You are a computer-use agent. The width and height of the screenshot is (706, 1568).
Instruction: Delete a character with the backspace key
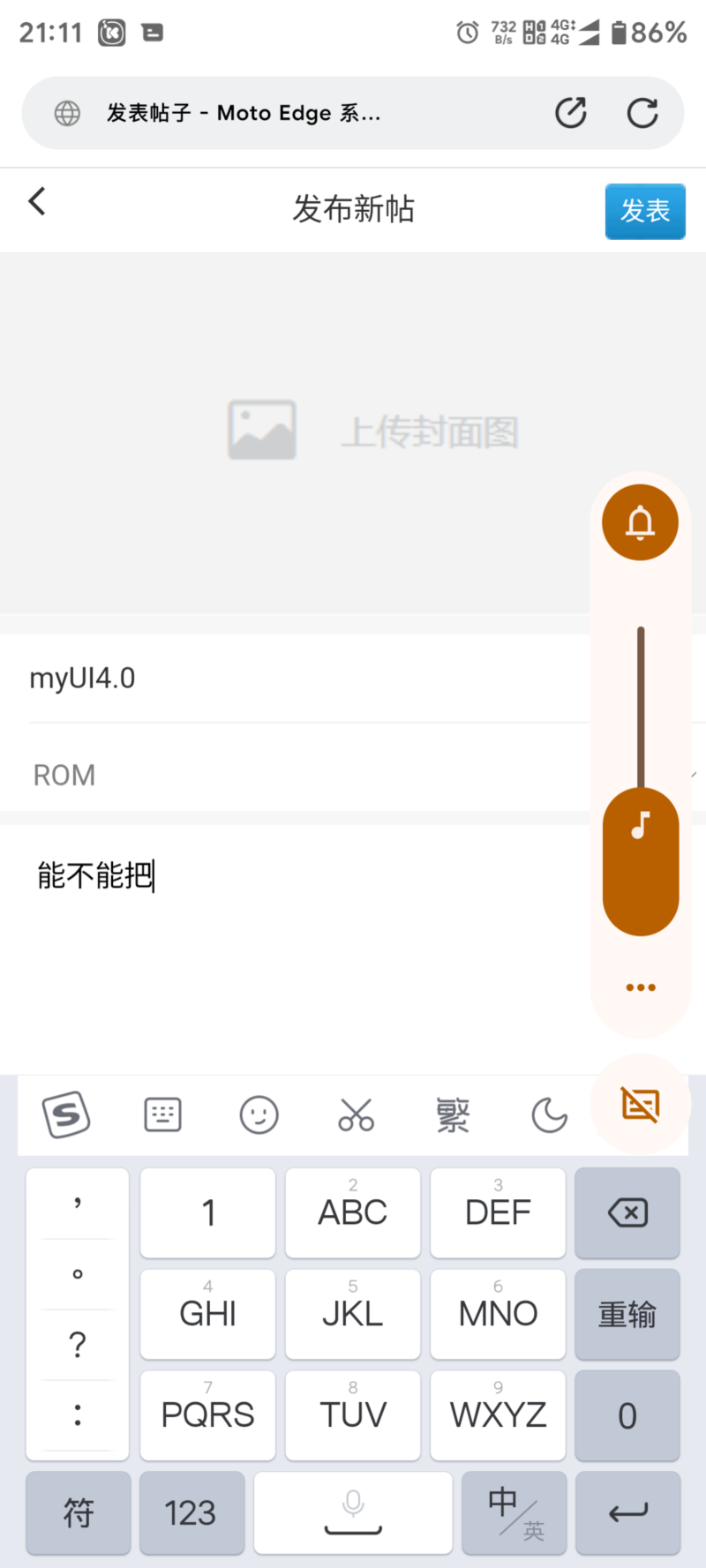point(627,1213)
